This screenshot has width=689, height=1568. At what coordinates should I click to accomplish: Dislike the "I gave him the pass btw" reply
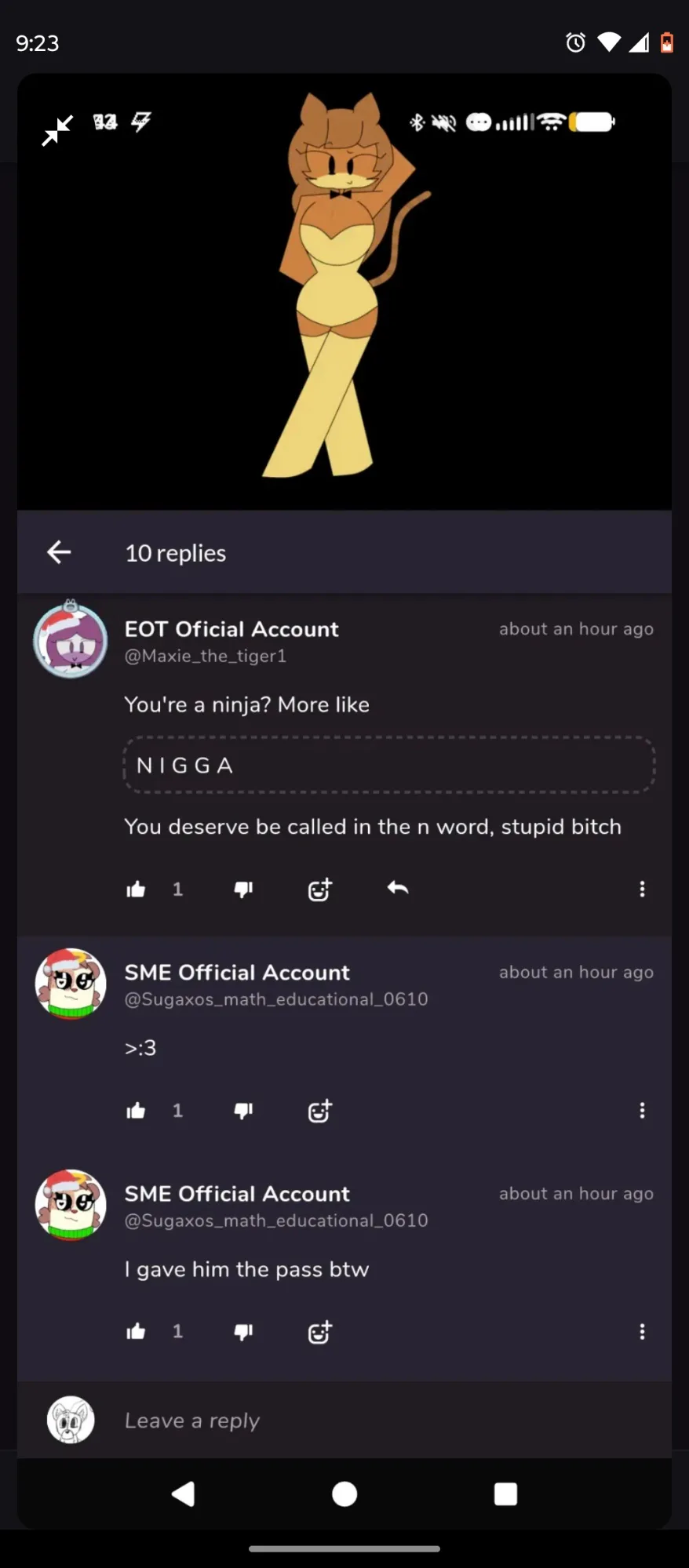tap(243, 1331)
